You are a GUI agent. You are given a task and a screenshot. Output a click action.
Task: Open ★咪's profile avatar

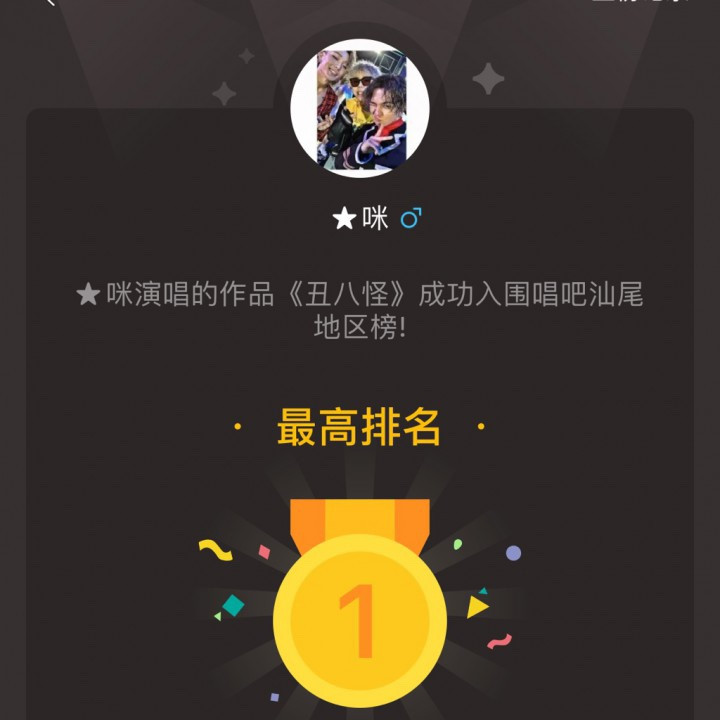pyautogui.click(x=360, y=108)
